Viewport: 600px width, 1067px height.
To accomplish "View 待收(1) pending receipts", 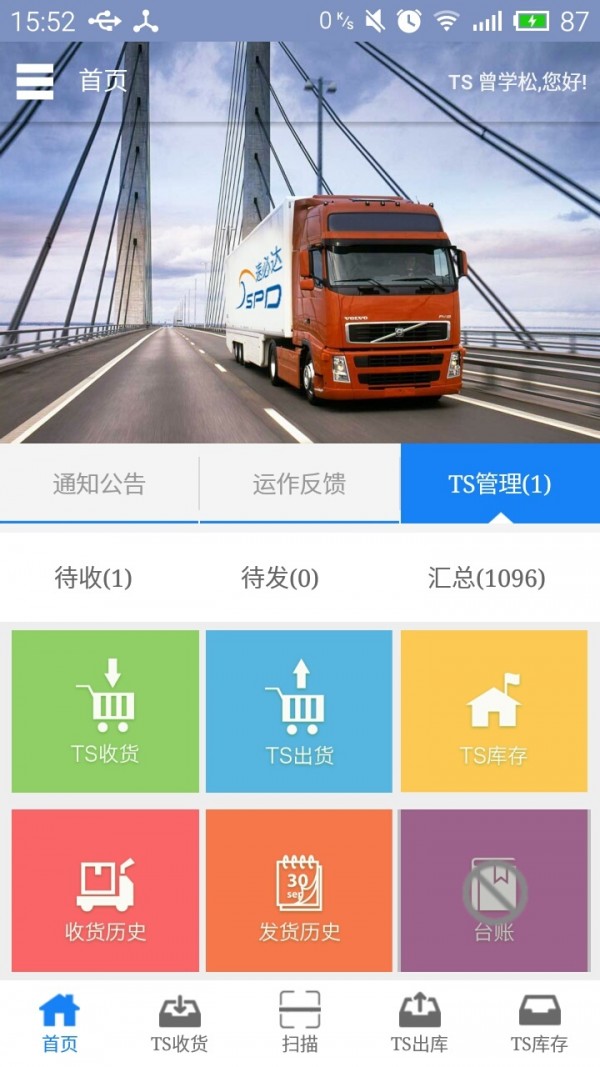I will [x=93, y=578].
